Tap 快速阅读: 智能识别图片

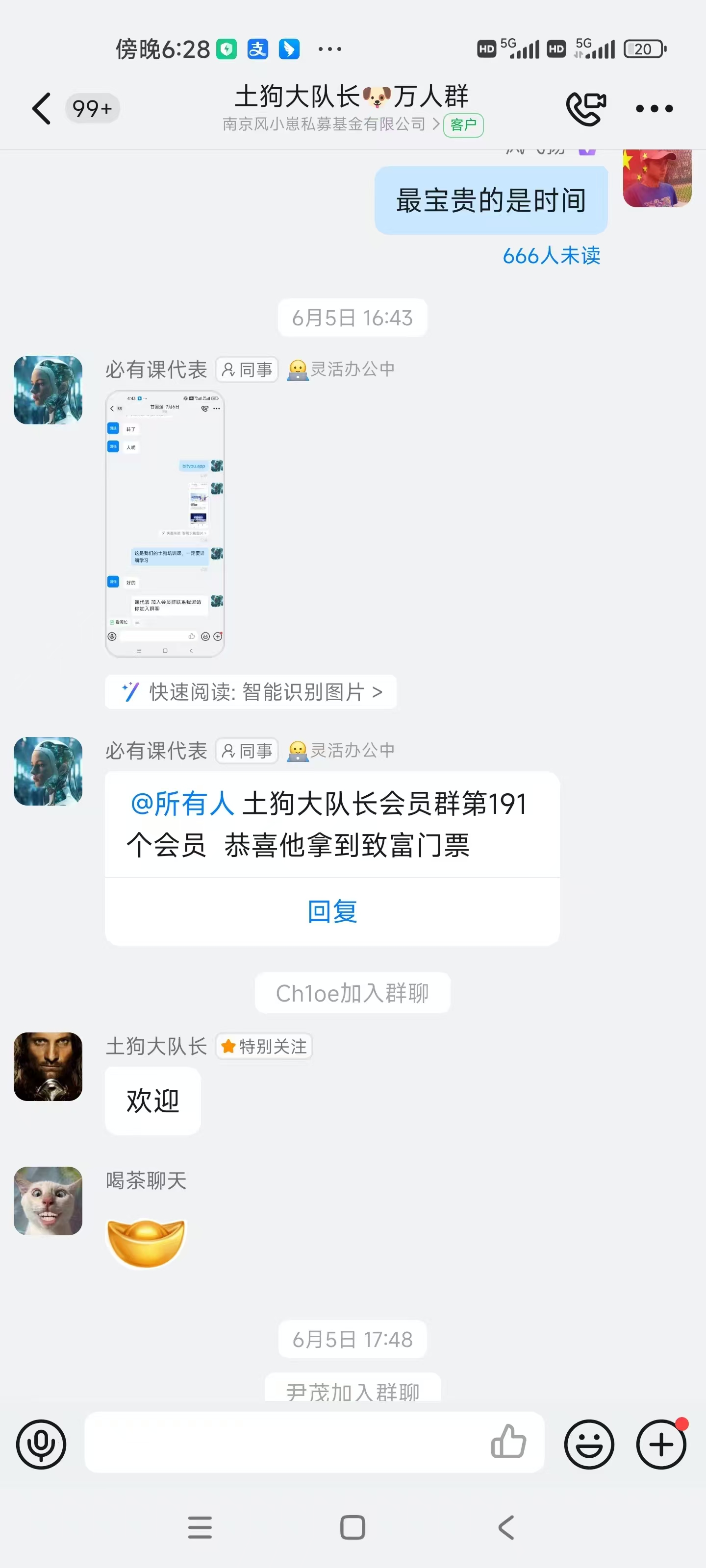pyautogui.click(x=251, y=692)
